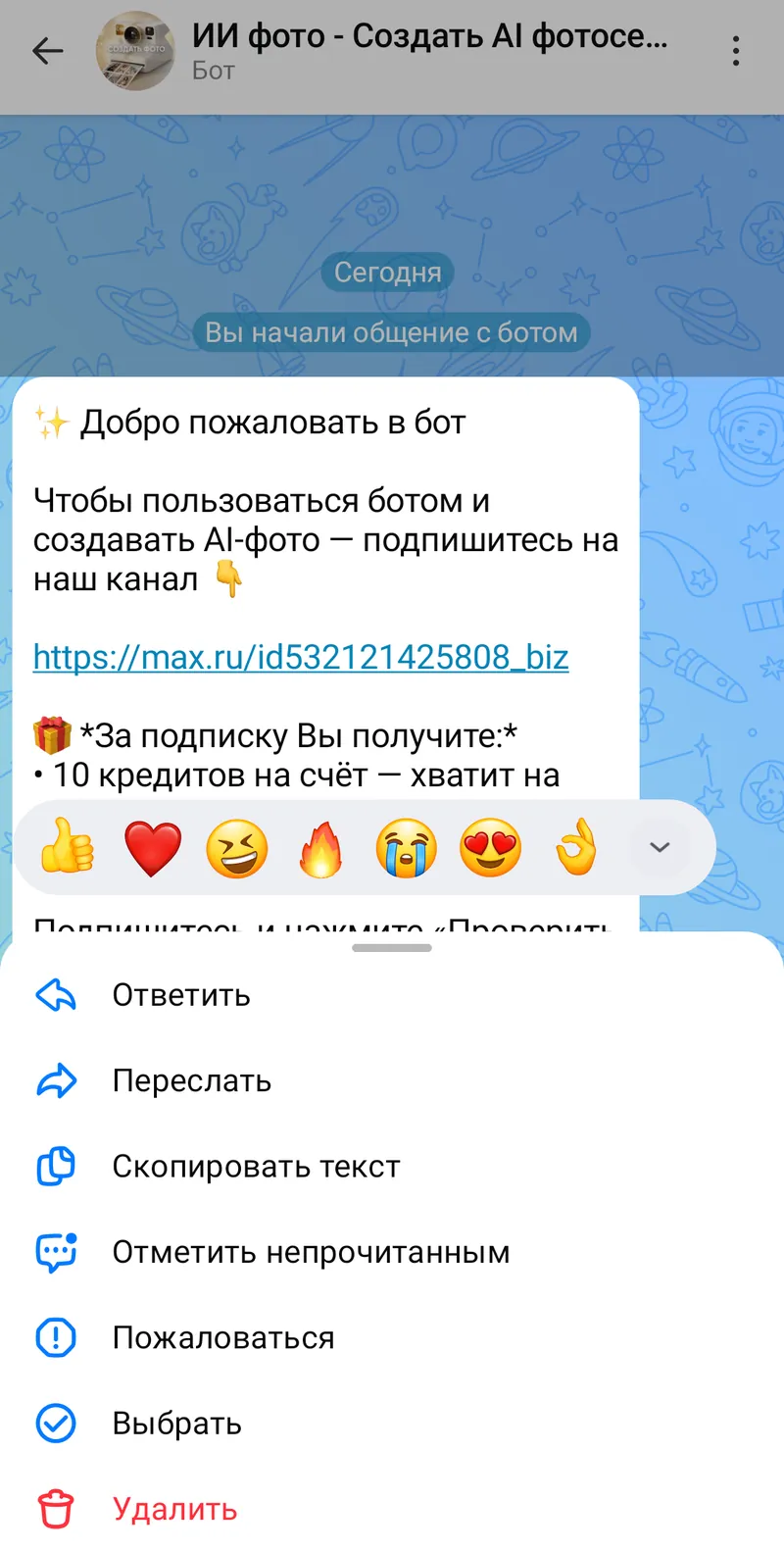React with the fire emoji
The height and width of the screenshot is (1551, 784).
click(x=321, y=848)
